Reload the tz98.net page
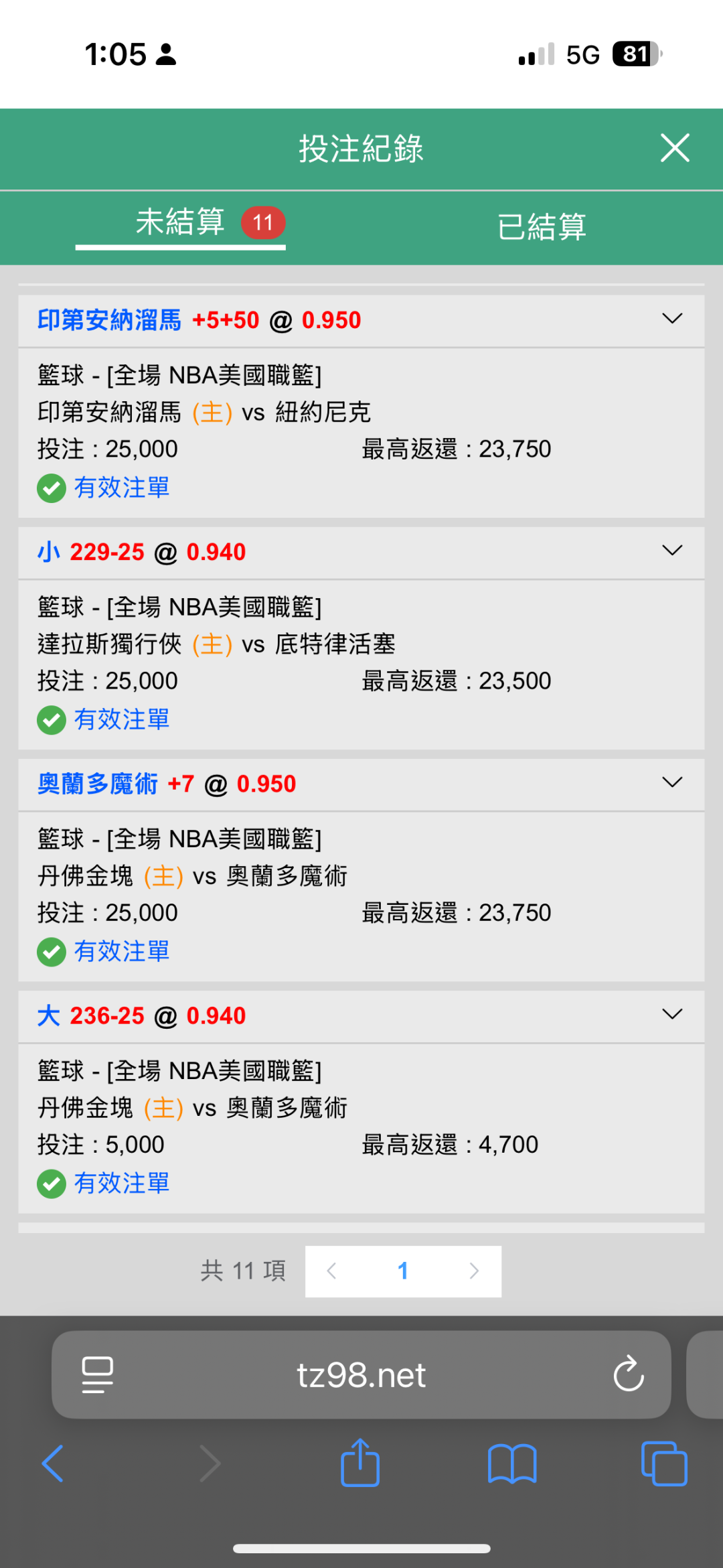The width and height of the screenshot is (723, 1568). [x=629, y=1374]
